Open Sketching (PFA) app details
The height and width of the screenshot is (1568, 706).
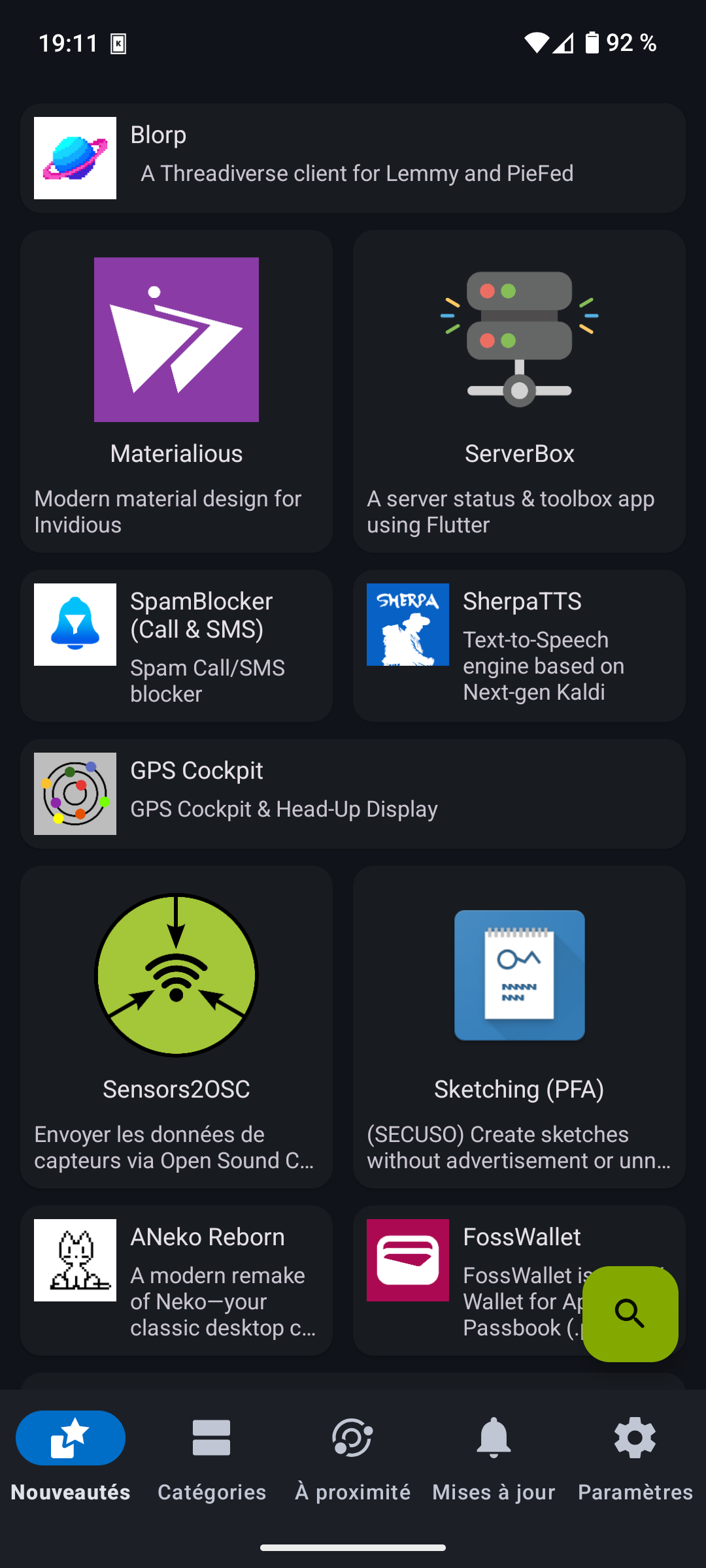pos(519,1026)
